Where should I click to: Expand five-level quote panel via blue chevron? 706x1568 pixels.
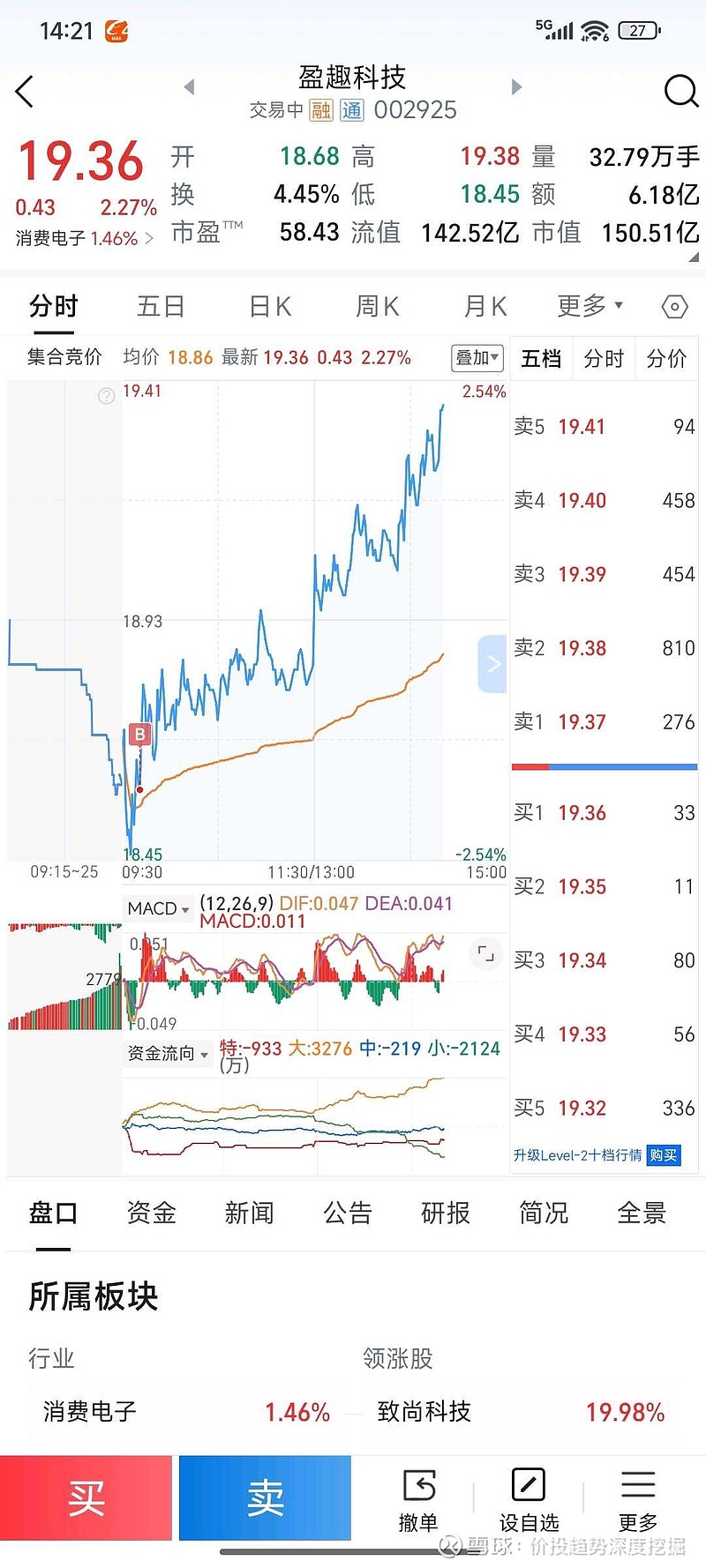492,663
